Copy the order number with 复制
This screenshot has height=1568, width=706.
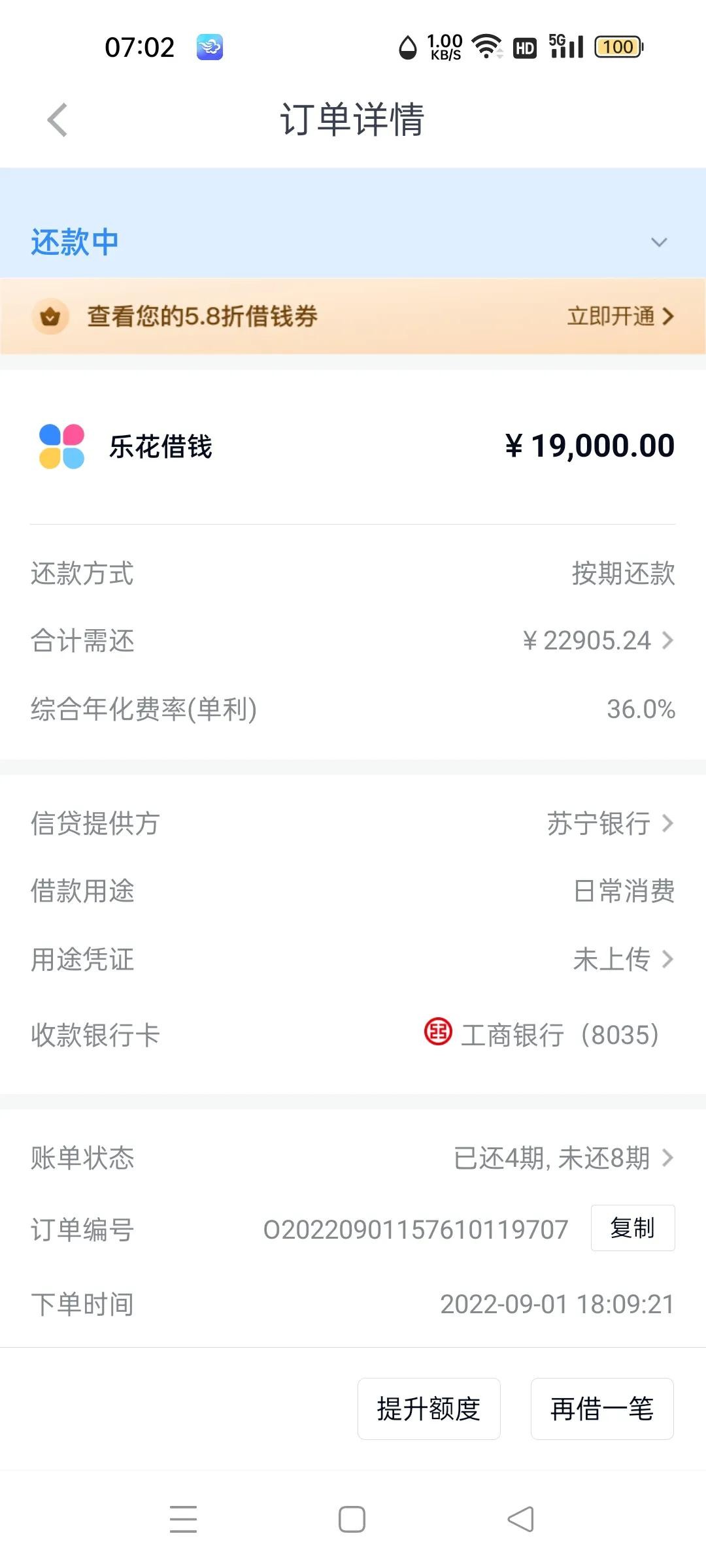(x=632, y=1228)
